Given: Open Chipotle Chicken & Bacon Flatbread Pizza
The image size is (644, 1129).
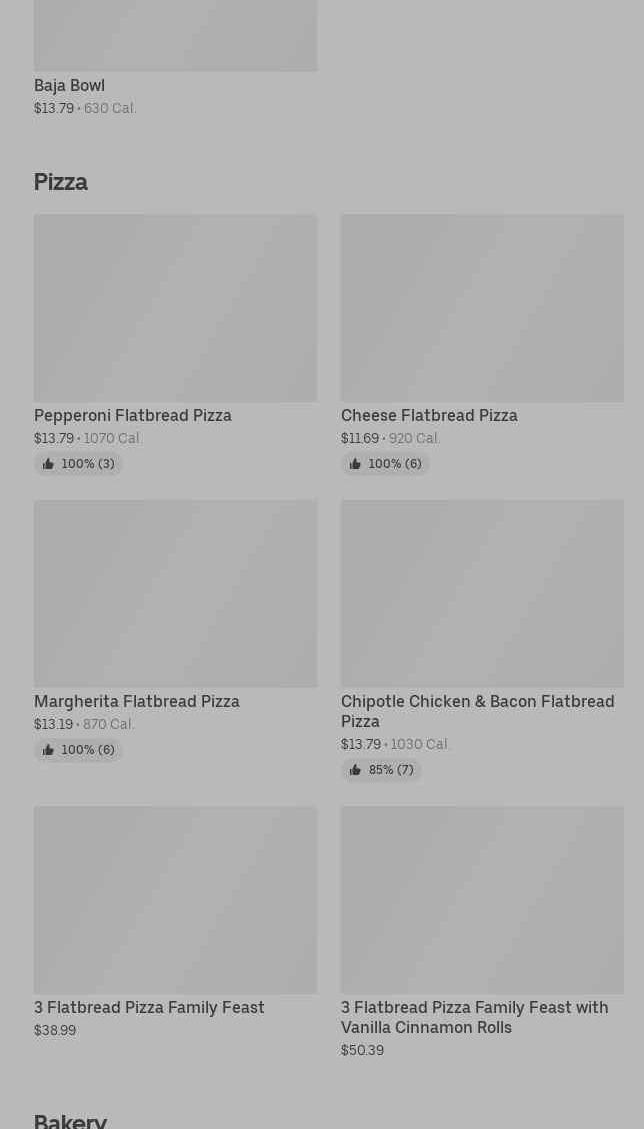Looking at the screenshot, I should pyautogui.click(x=482, y=640).
